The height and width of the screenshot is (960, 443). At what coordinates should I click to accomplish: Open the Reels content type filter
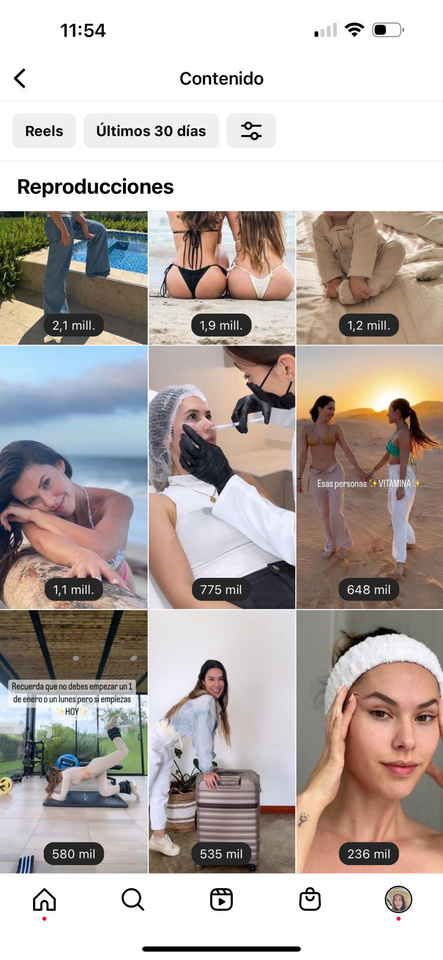point(44,131)
